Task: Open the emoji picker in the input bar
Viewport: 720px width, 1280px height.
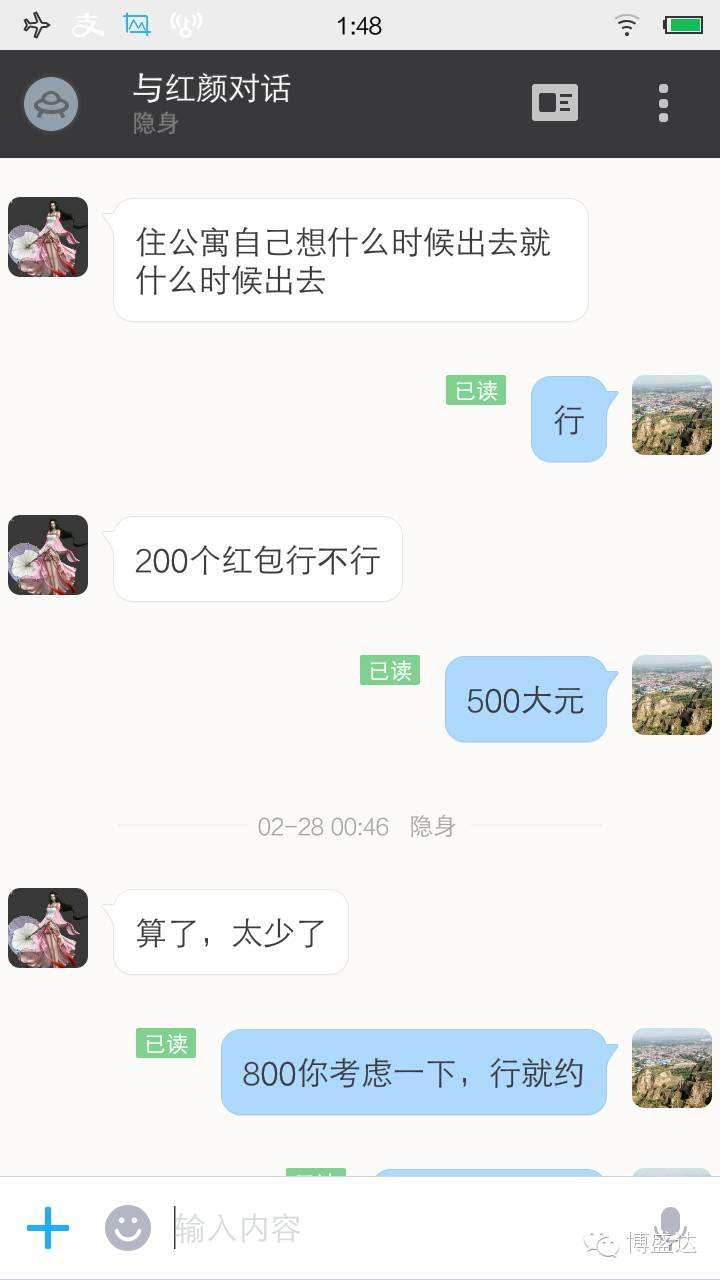Action: click(125, 1228)
